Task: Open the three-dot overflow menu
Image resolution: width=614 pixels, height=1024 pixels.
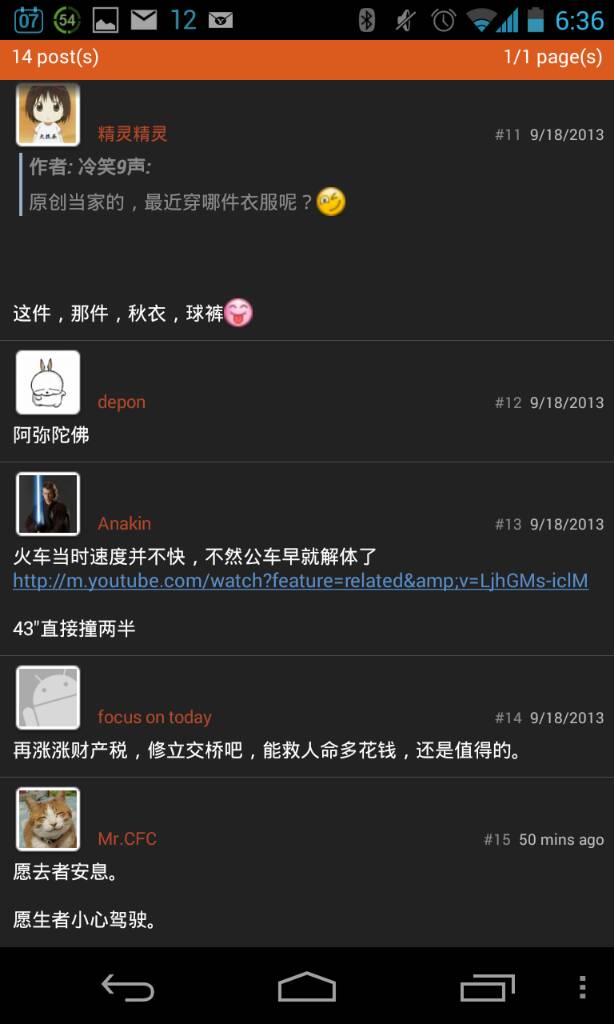Action: coord(582,988)
